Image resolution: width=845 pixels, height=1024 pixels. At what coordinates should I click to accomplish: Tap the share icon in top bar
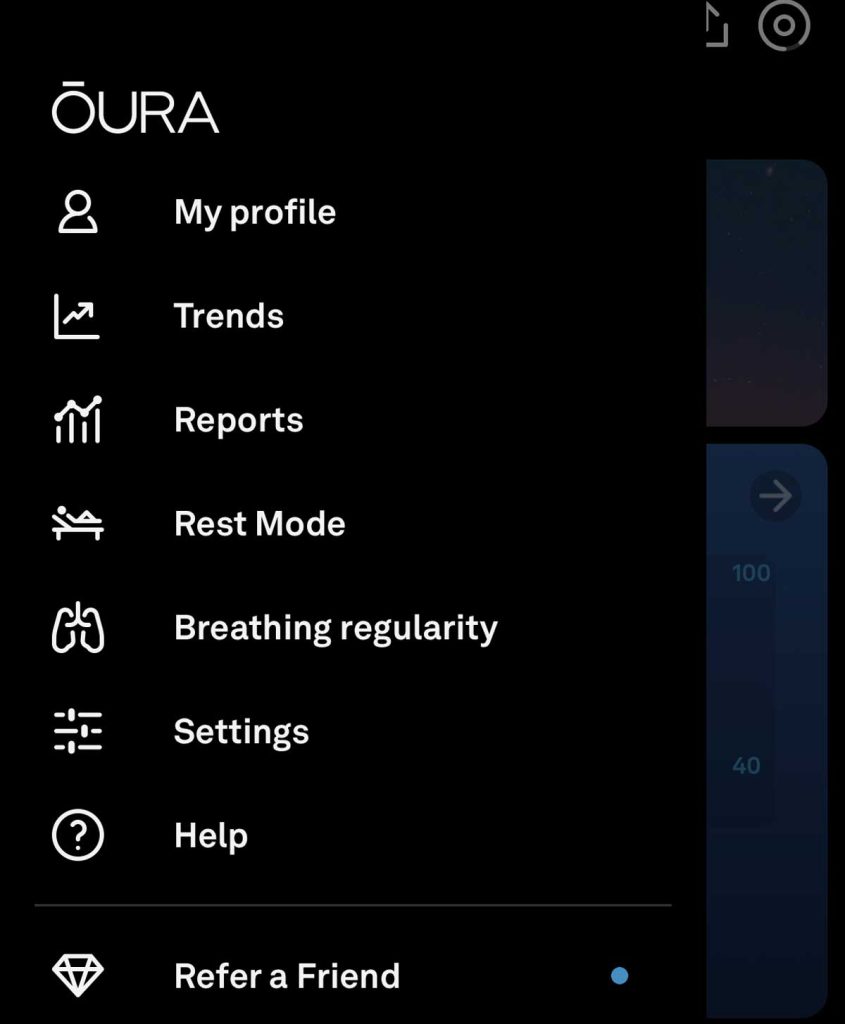click(x=716, y=25)
